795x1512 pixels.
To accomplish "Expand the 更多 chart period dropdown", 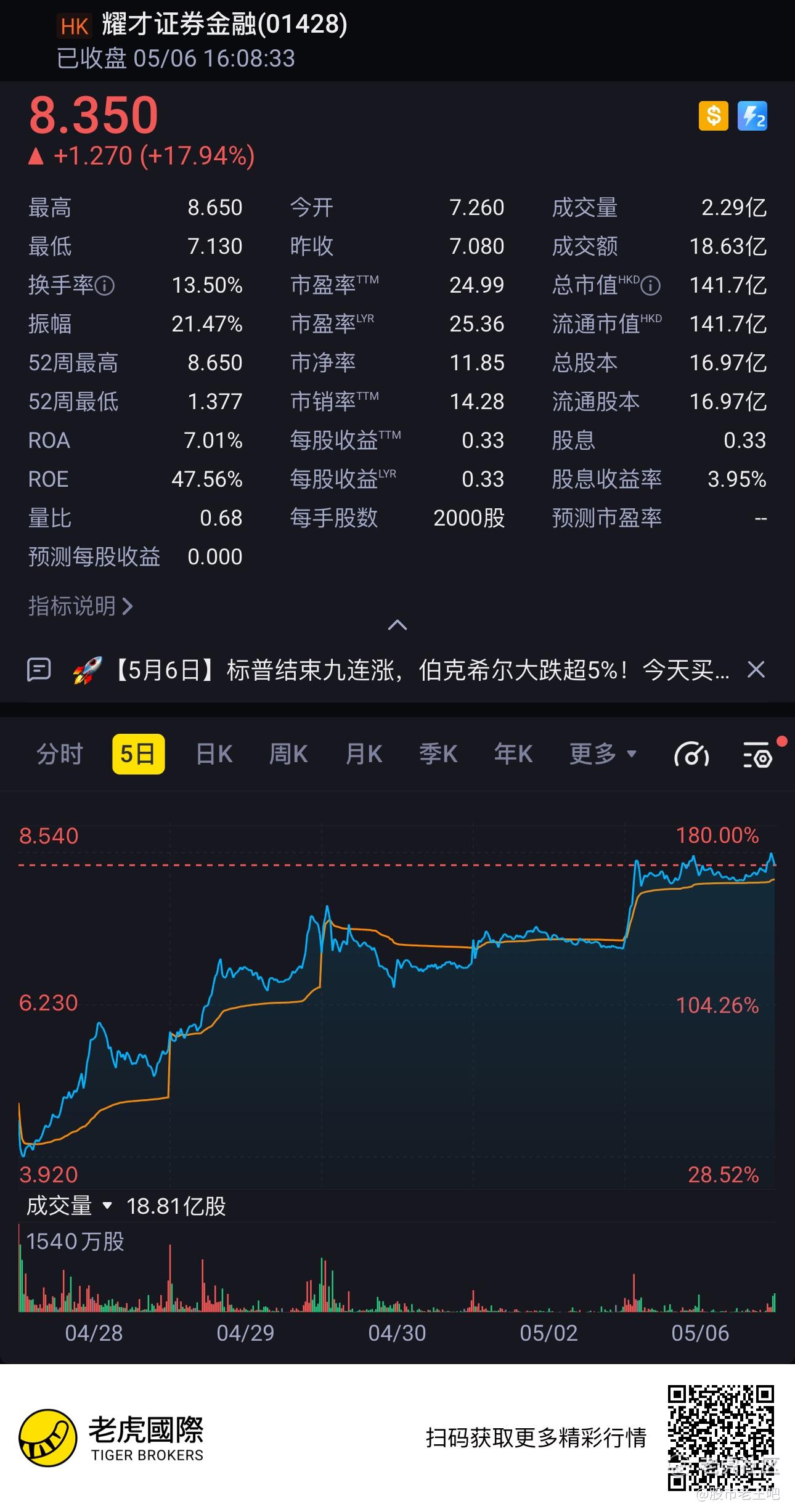I will [602, 754].
